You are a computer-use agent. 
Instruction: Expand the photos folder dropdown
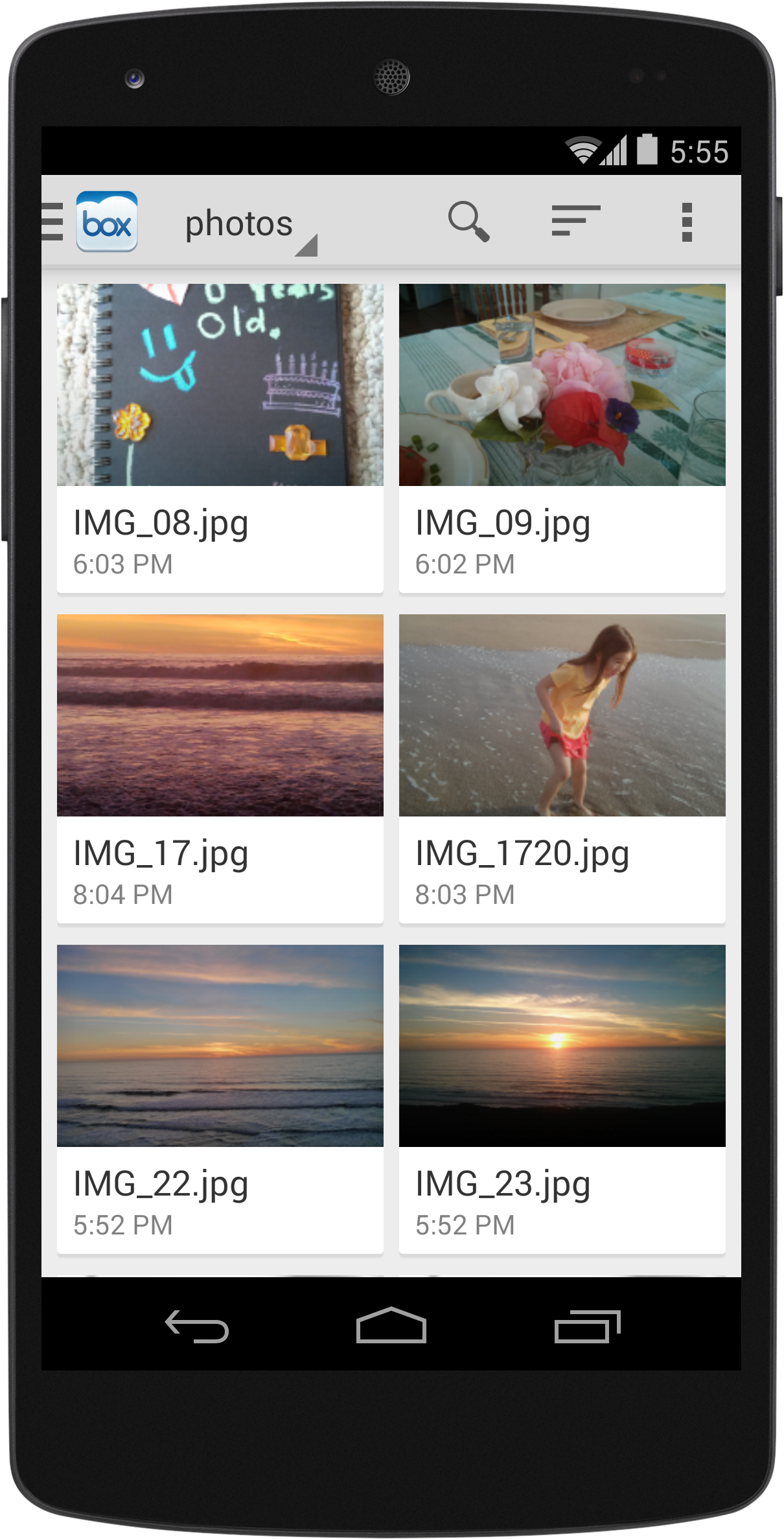pos(250,227)
